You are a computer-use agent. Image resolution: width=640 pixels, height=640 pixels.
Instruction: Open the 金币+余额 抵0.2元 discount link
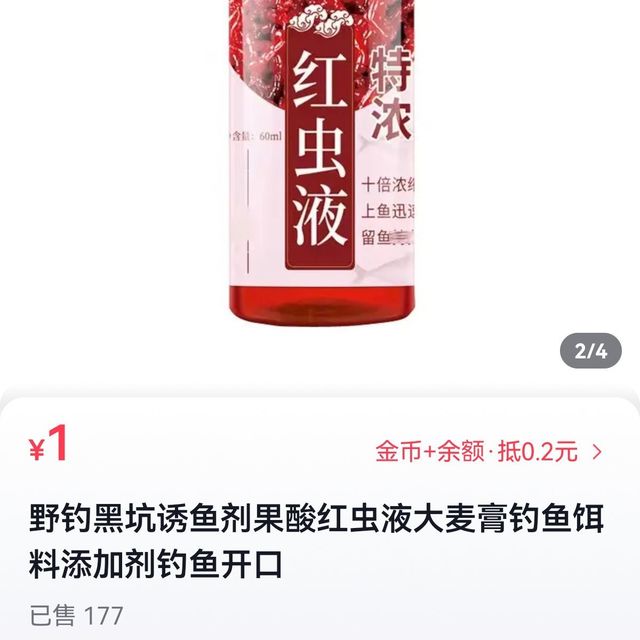[x=489, y=452]
